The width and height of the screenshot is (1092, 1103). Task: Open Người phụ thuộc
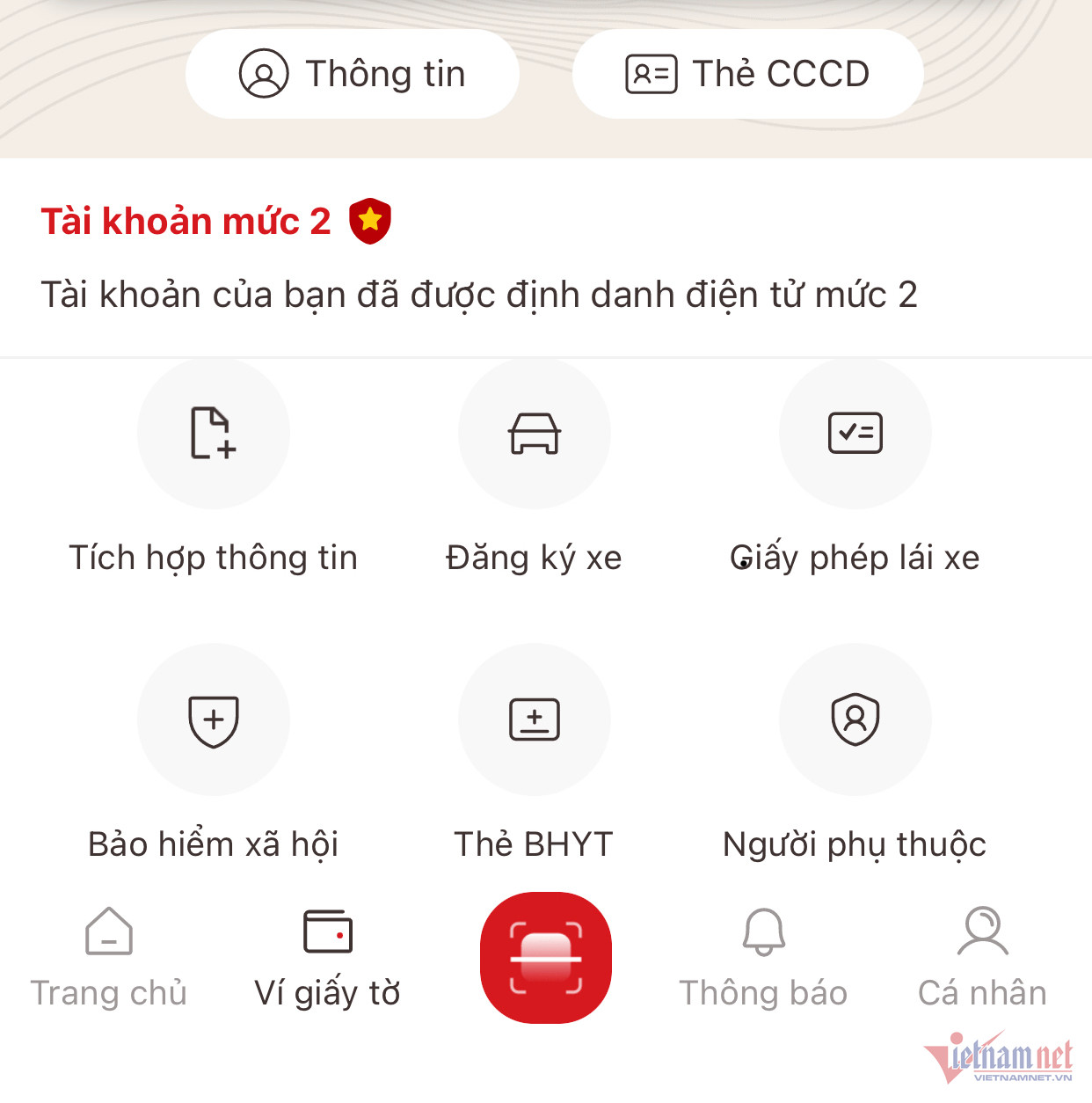click(855, 720)
